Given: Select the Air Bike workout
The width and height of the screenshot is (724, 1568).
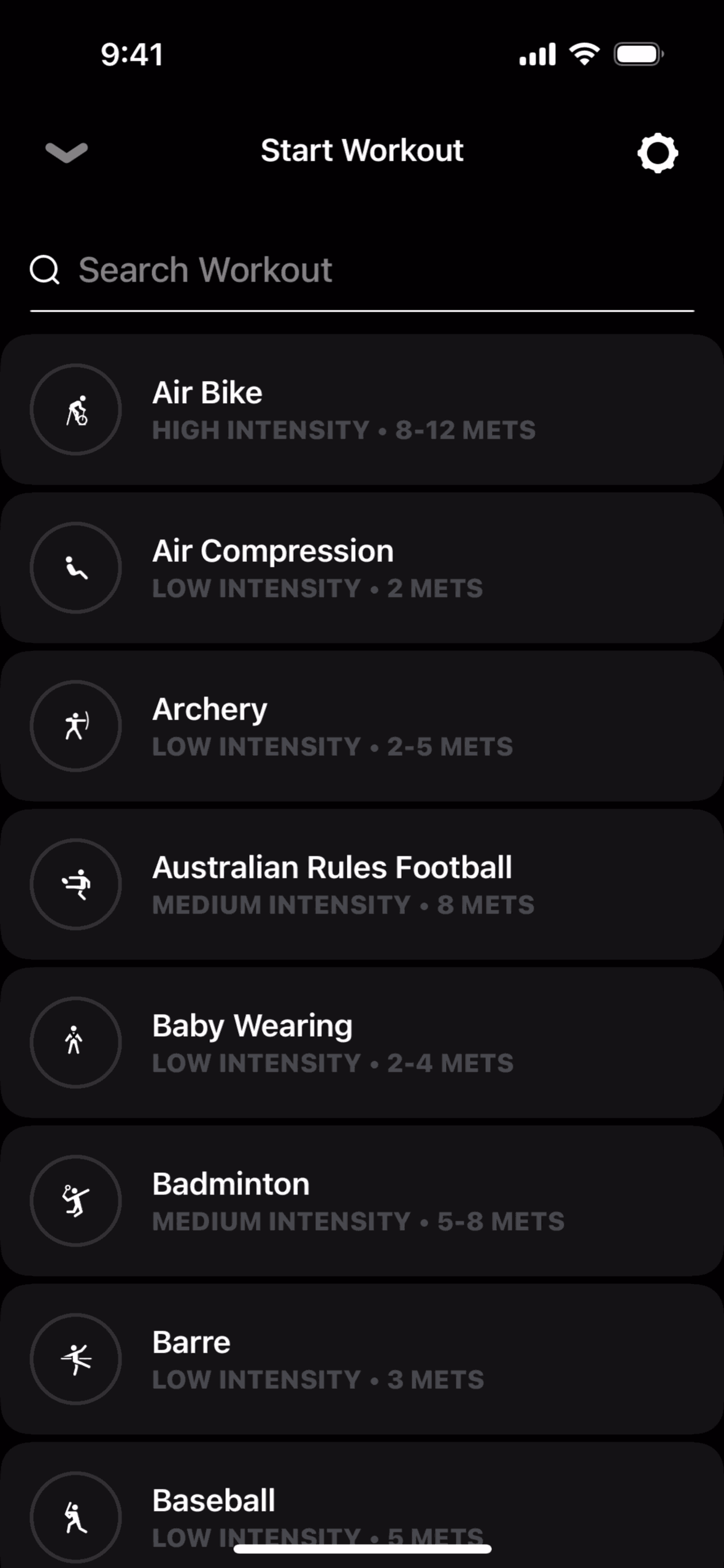Looking at the screenshot, I should [362, 410].
